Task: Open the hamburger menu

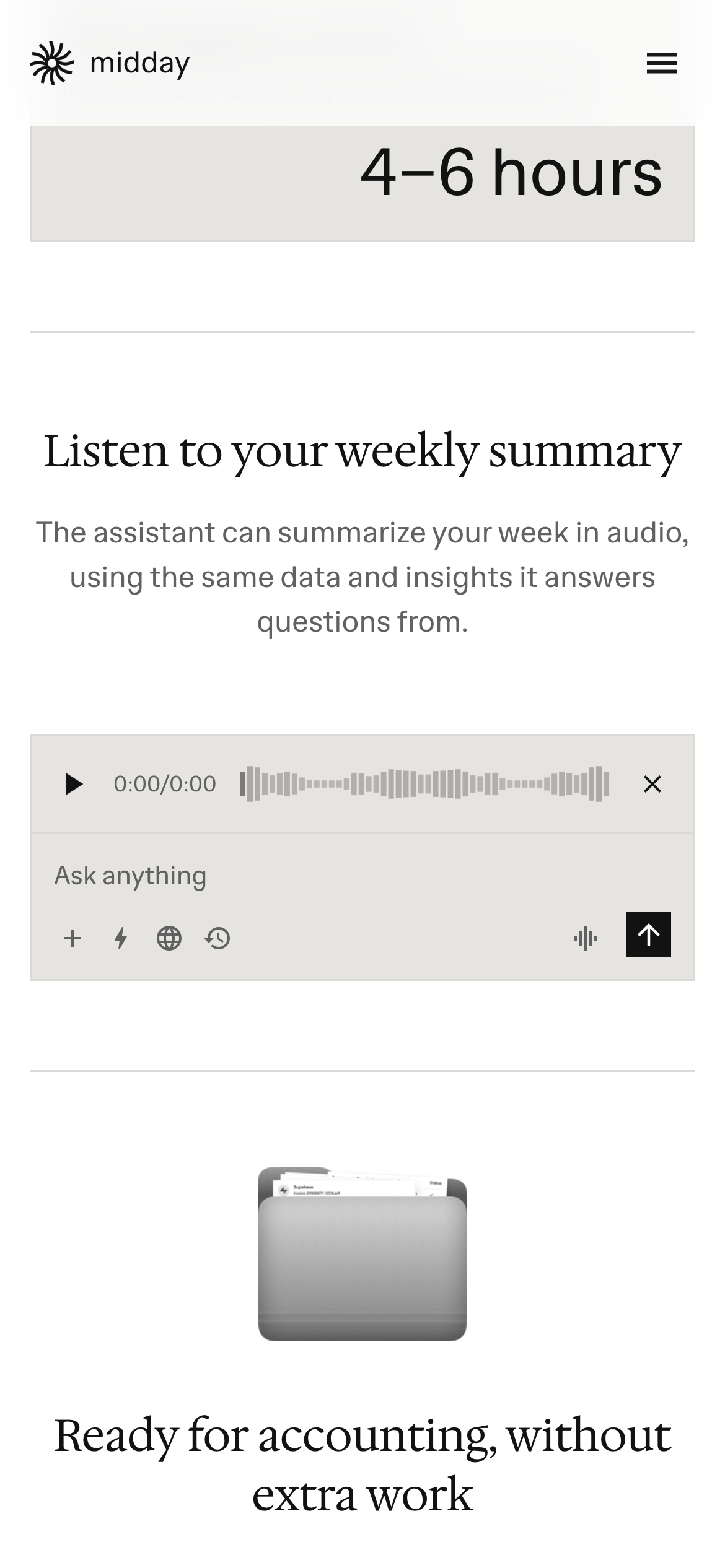Action: [x=661, y=63]
